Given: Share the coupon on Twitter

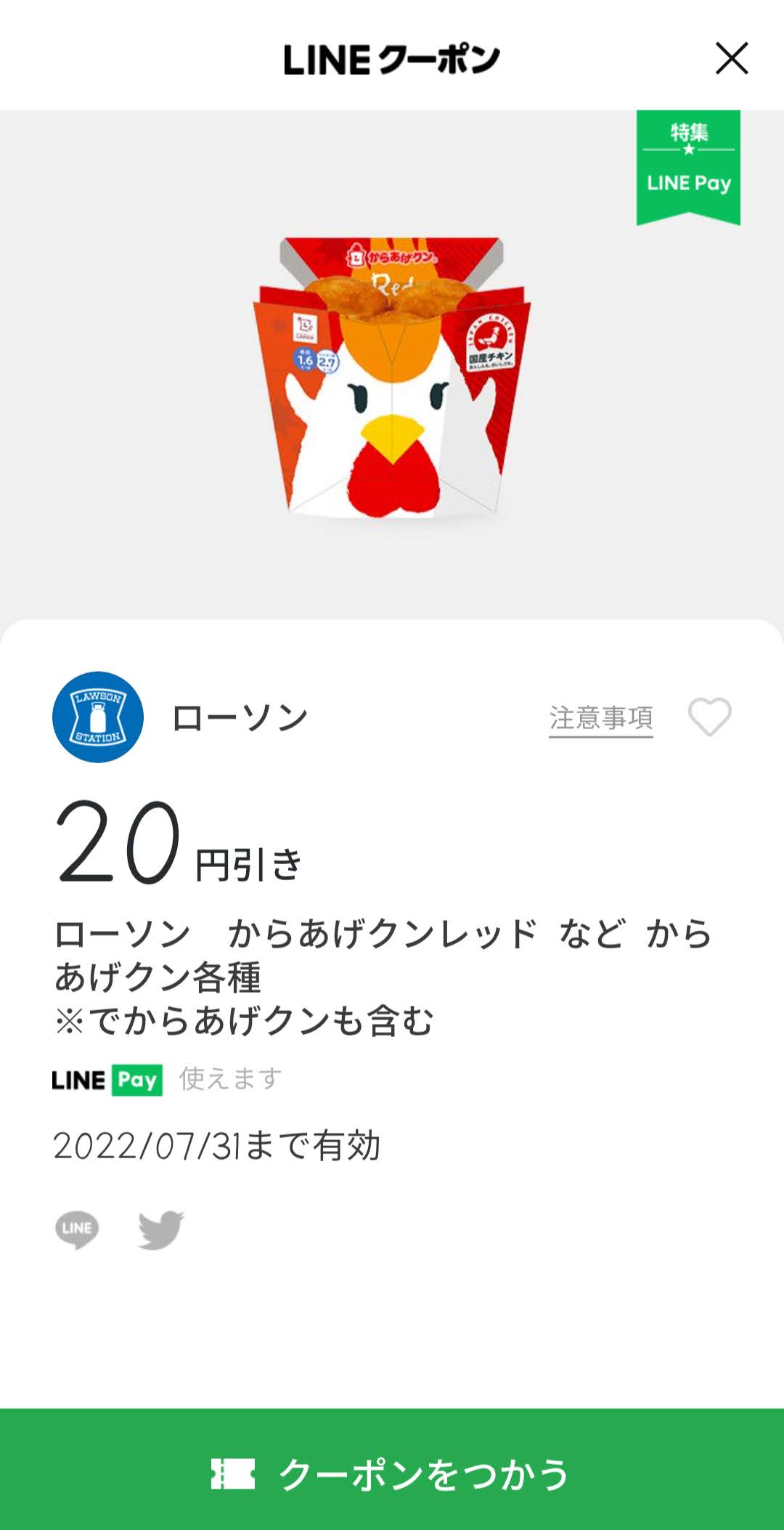Looking at the screenshot, I should tap(161, 1229).
